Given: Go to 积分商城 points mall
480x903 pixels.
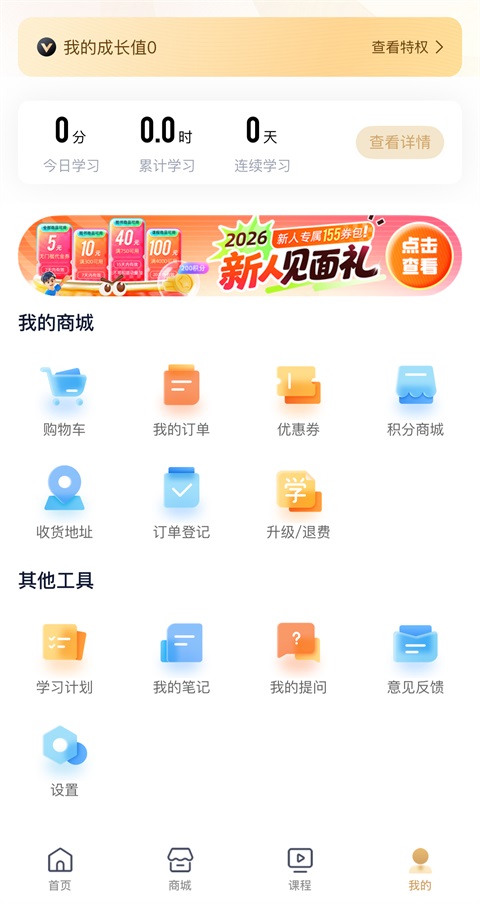Looking at the screenshot, I should pyautogui.click(x=415, y=401).
